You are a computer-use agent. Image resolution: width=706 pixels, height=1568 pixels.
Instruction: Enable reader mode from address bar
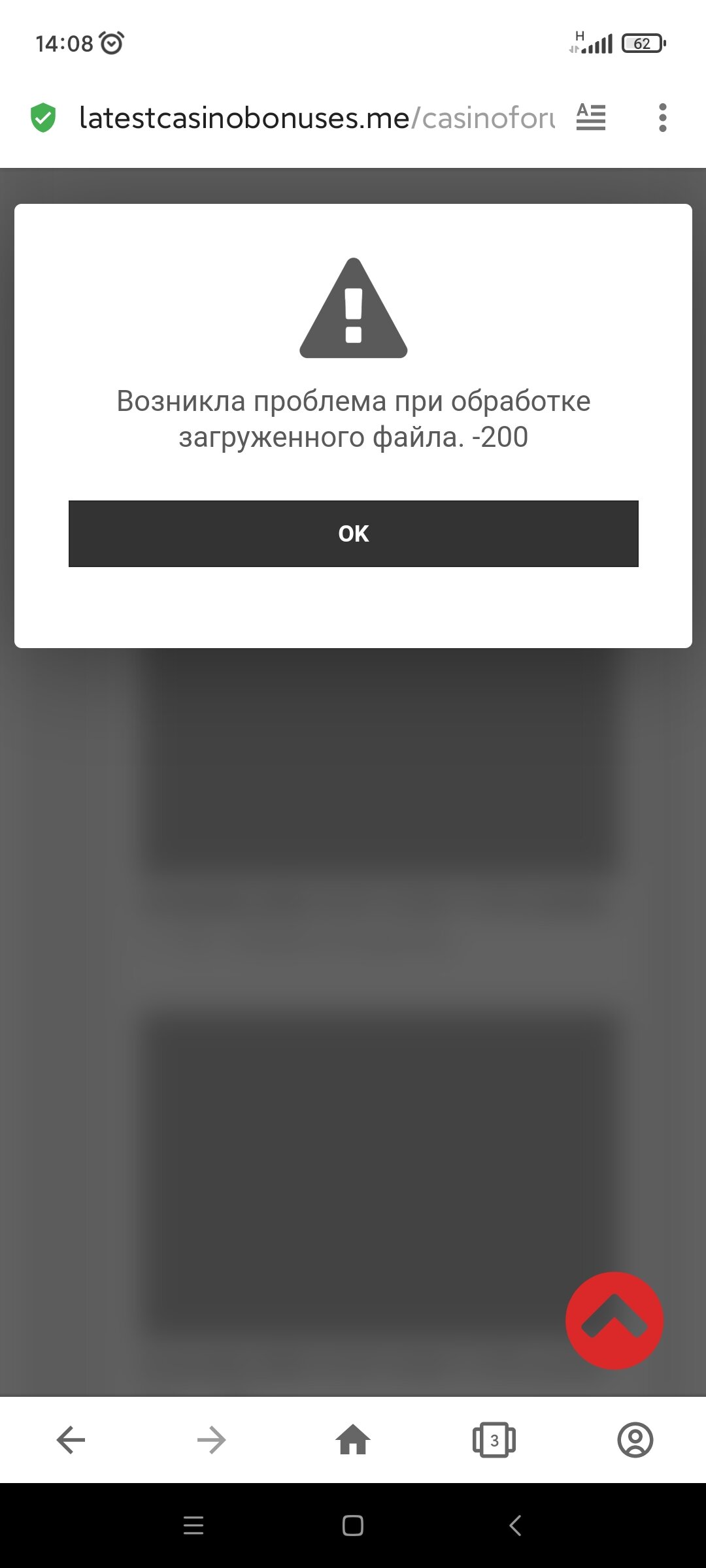pos(591,118)
